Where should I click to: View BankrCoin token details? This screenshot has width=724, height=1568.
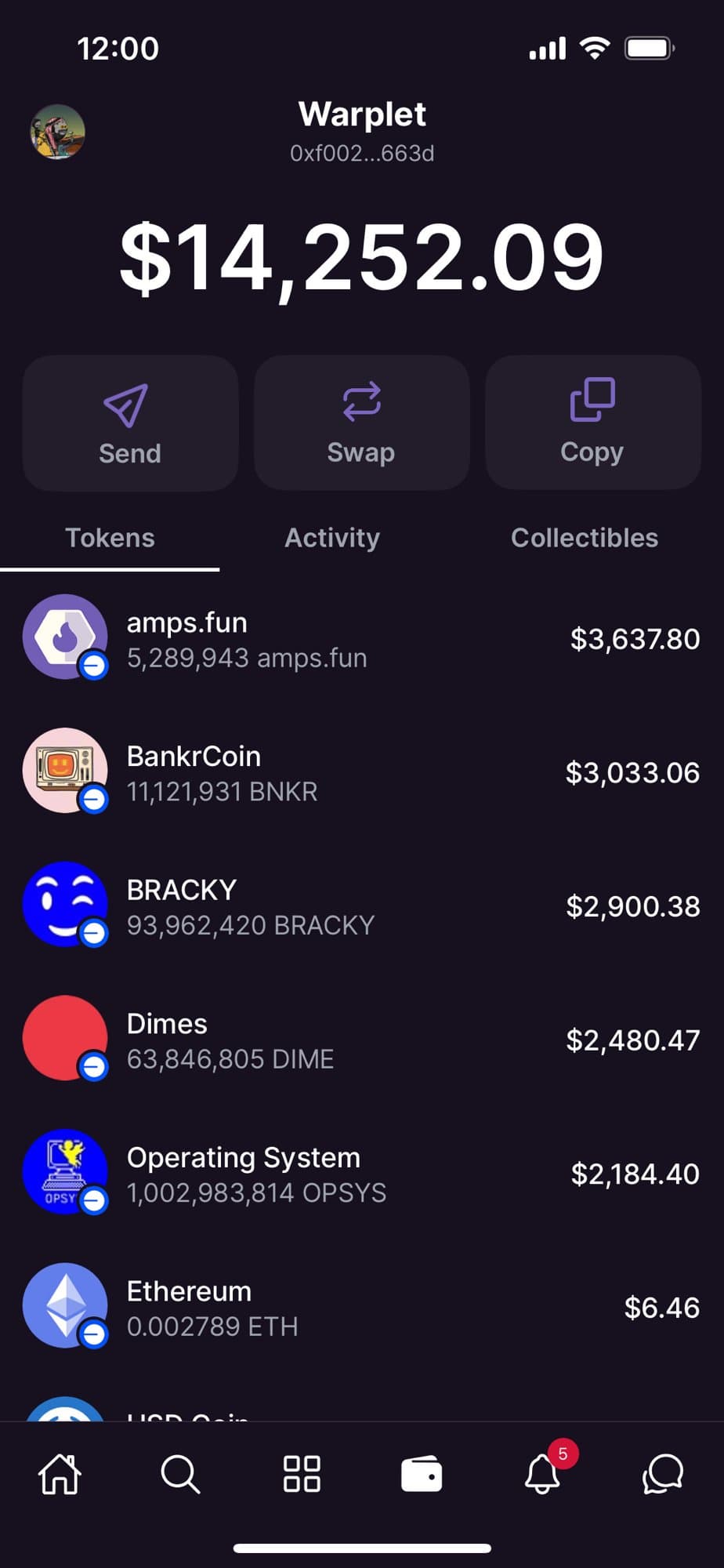pyautogui.click(x=360, y=773)
